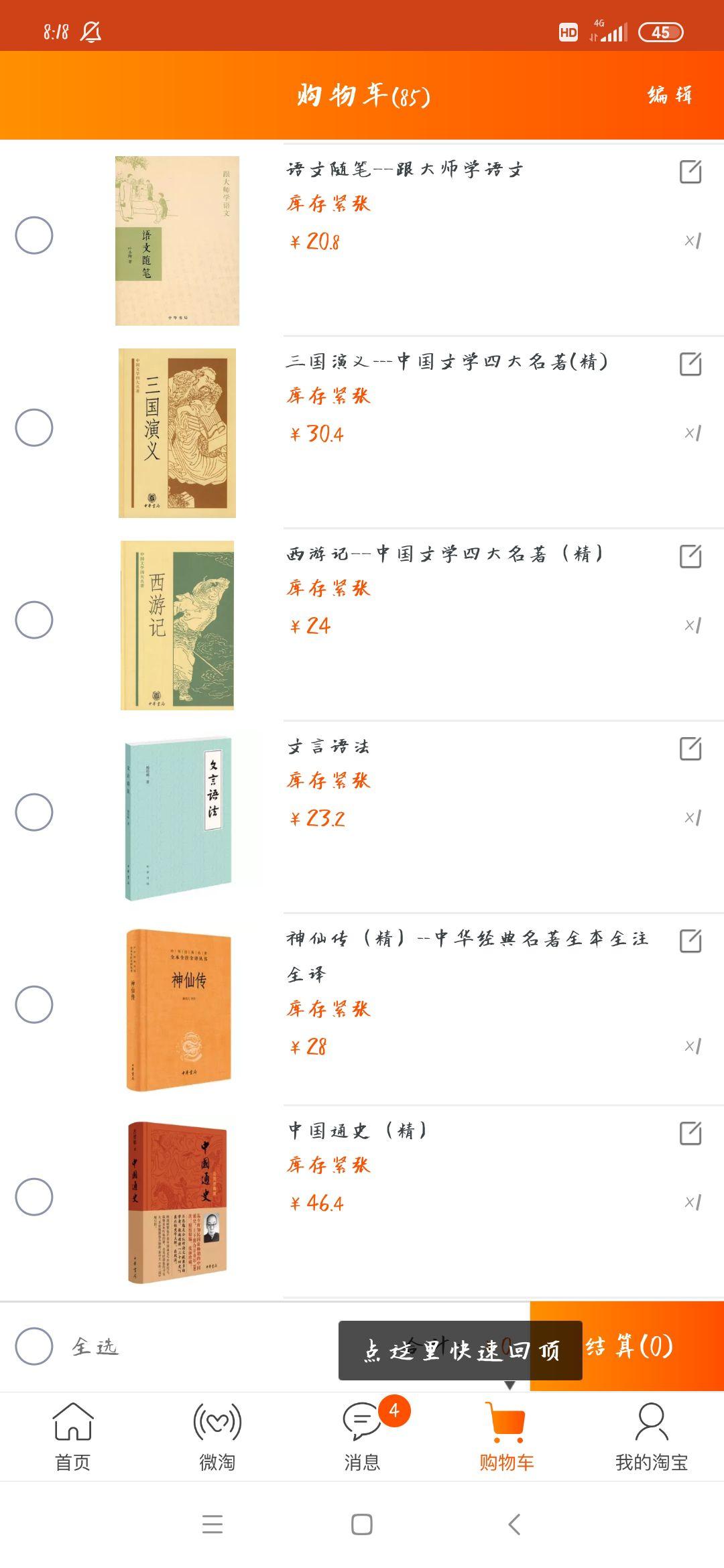Edit the 语文随笔 cart entry

coord(690,172)
